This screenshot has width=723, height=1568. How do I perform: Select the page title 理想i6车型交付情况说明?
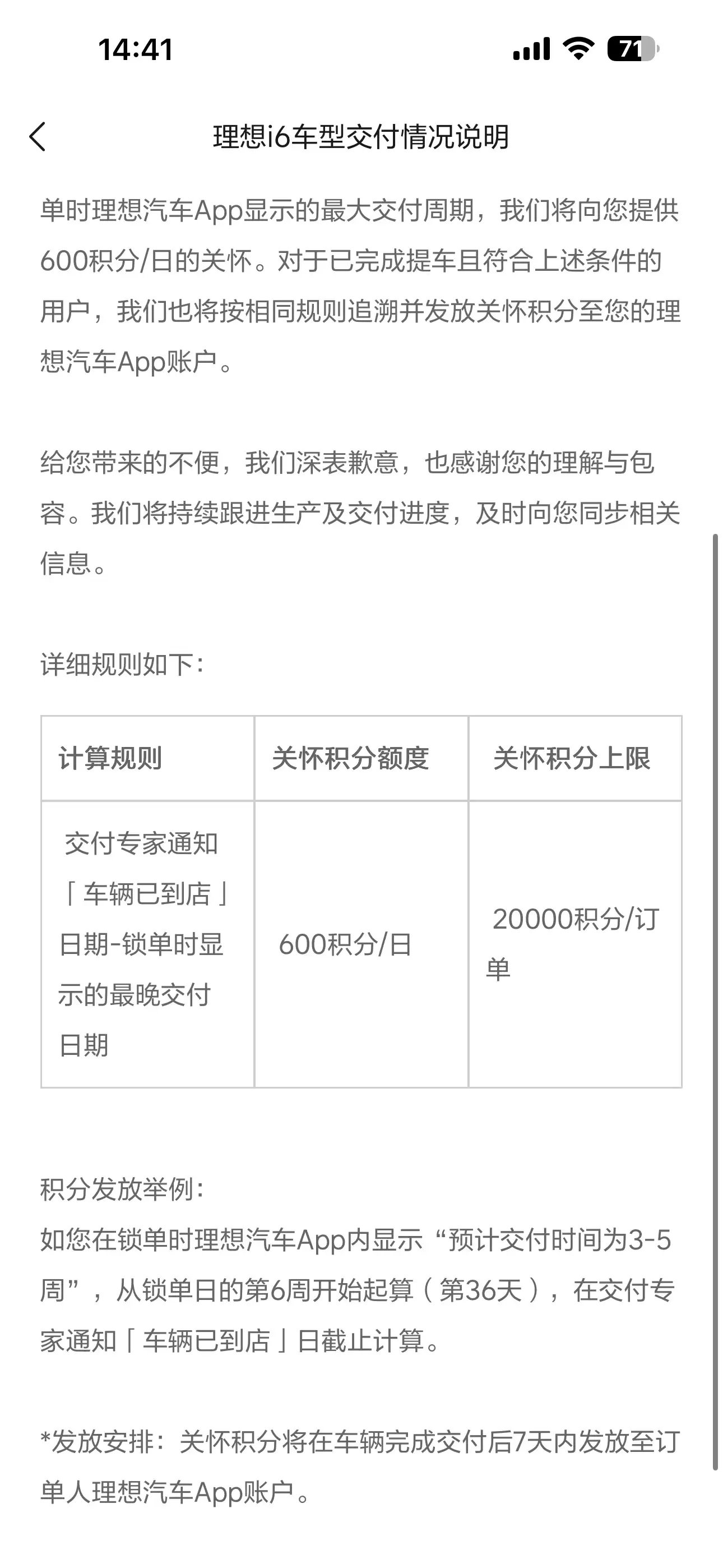pos(361,136)
